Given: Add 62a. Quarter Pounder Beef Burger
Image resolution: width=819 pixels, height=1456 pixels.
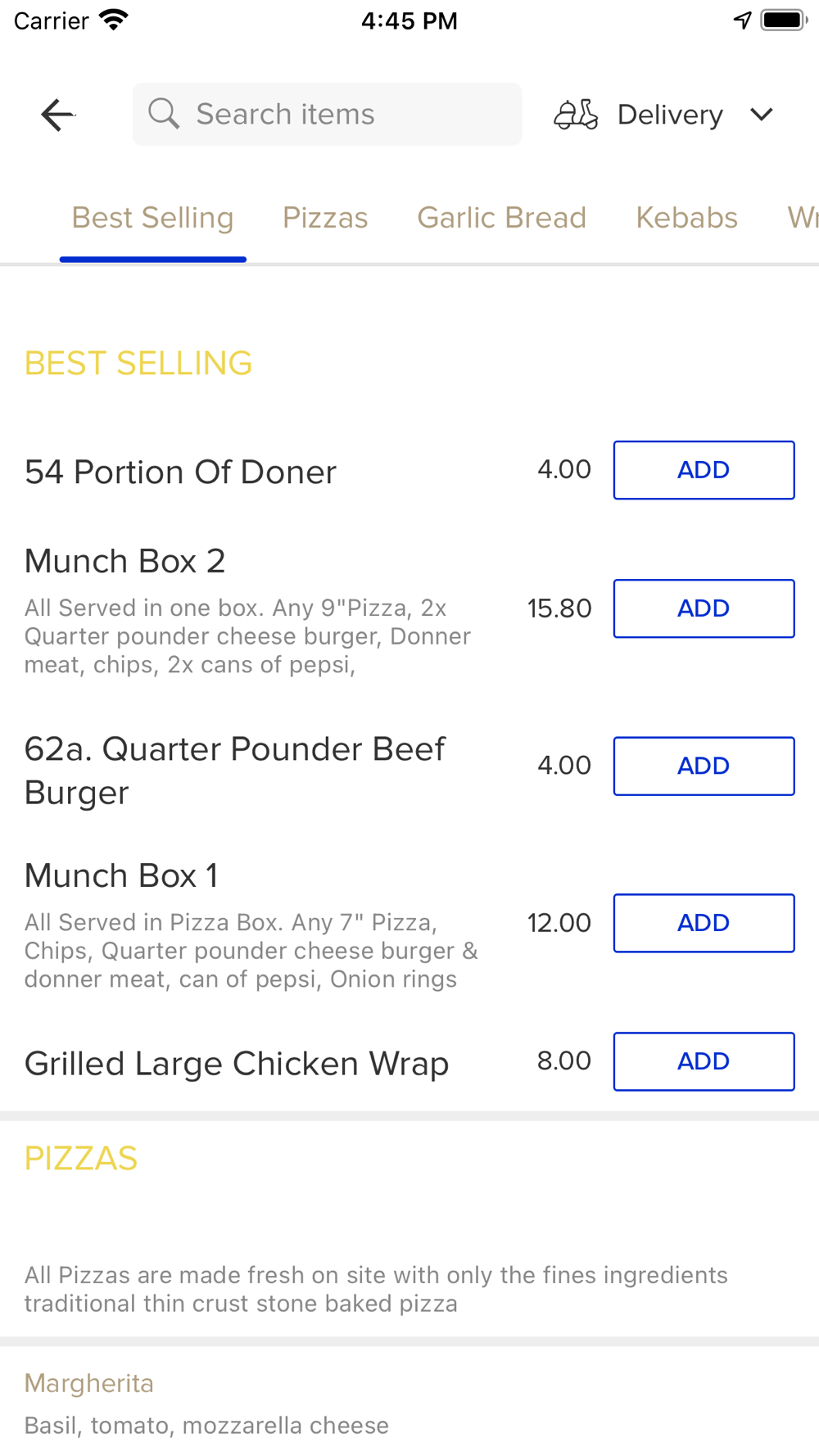Looking at the screenshot, I should click(x=704, y=766).
